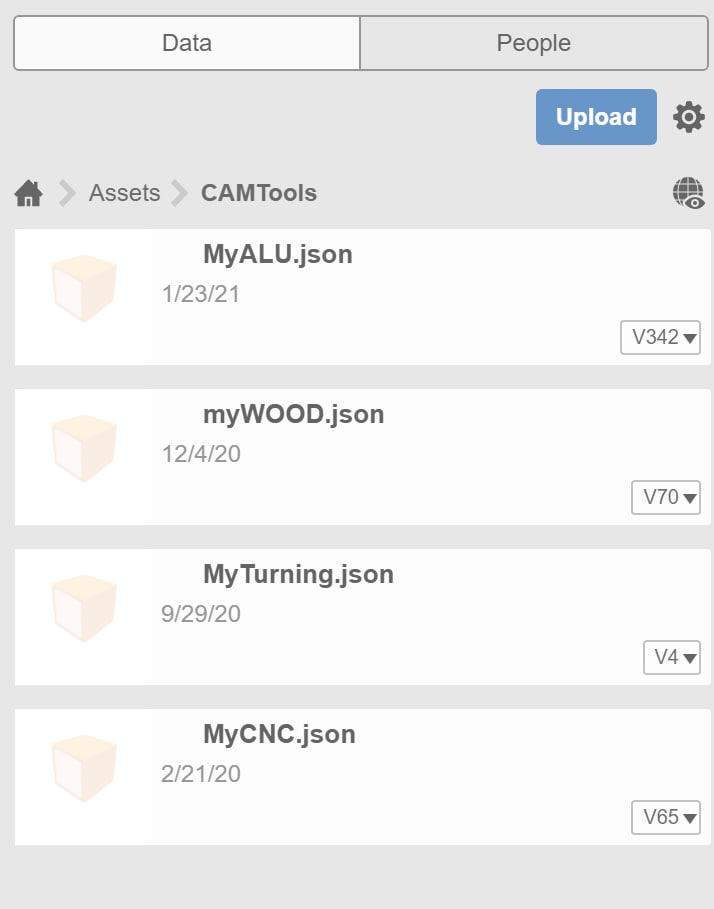Expand the V65 version dropdown
The width and height of the screenshot is (714, 909).
point(665,817)
